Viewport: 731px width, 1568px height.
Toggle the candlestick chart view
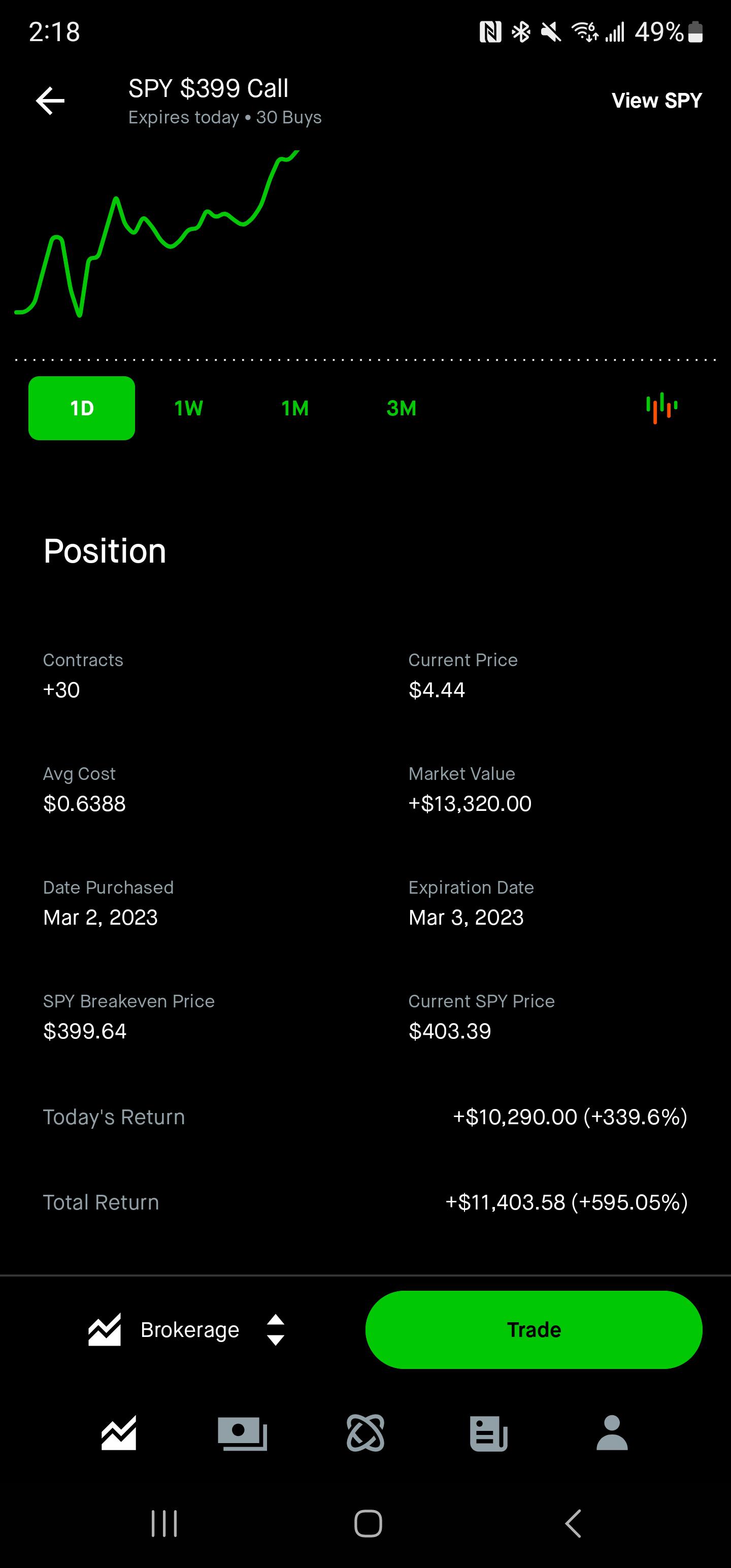[x=661, y=408]
